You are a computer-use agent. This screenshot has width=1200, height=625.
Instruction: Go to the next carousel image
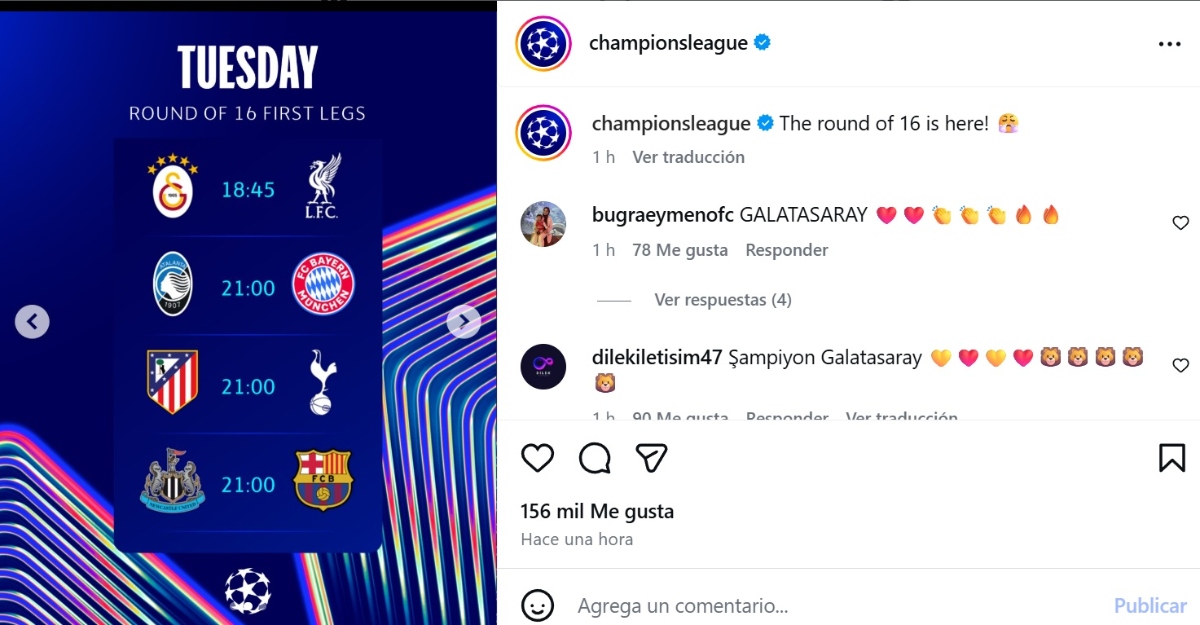click(463, 321)
